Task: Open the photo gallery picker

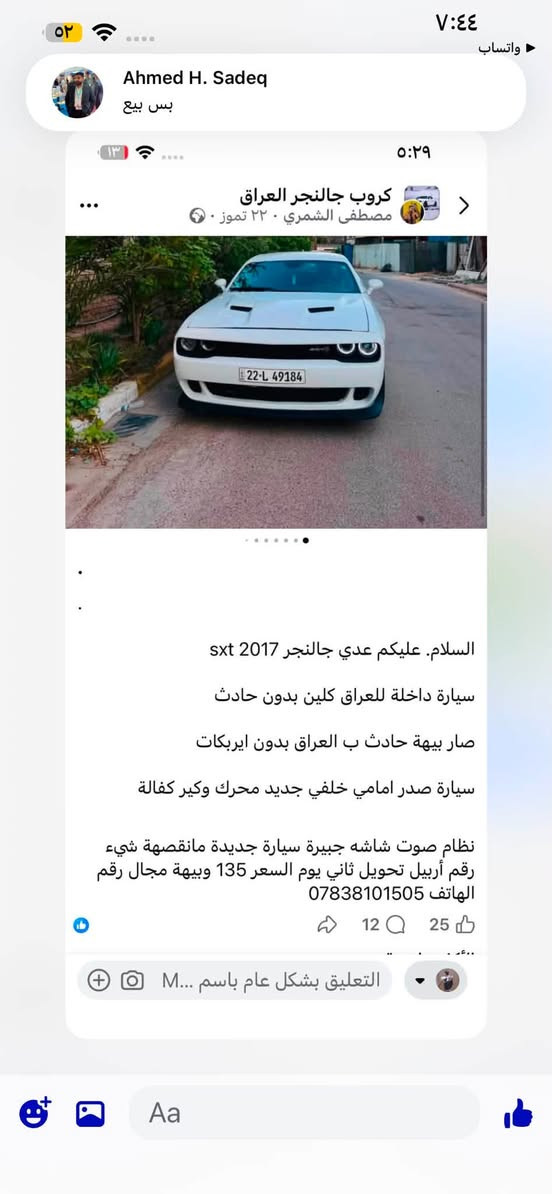Action: (x=90, y=1114)
